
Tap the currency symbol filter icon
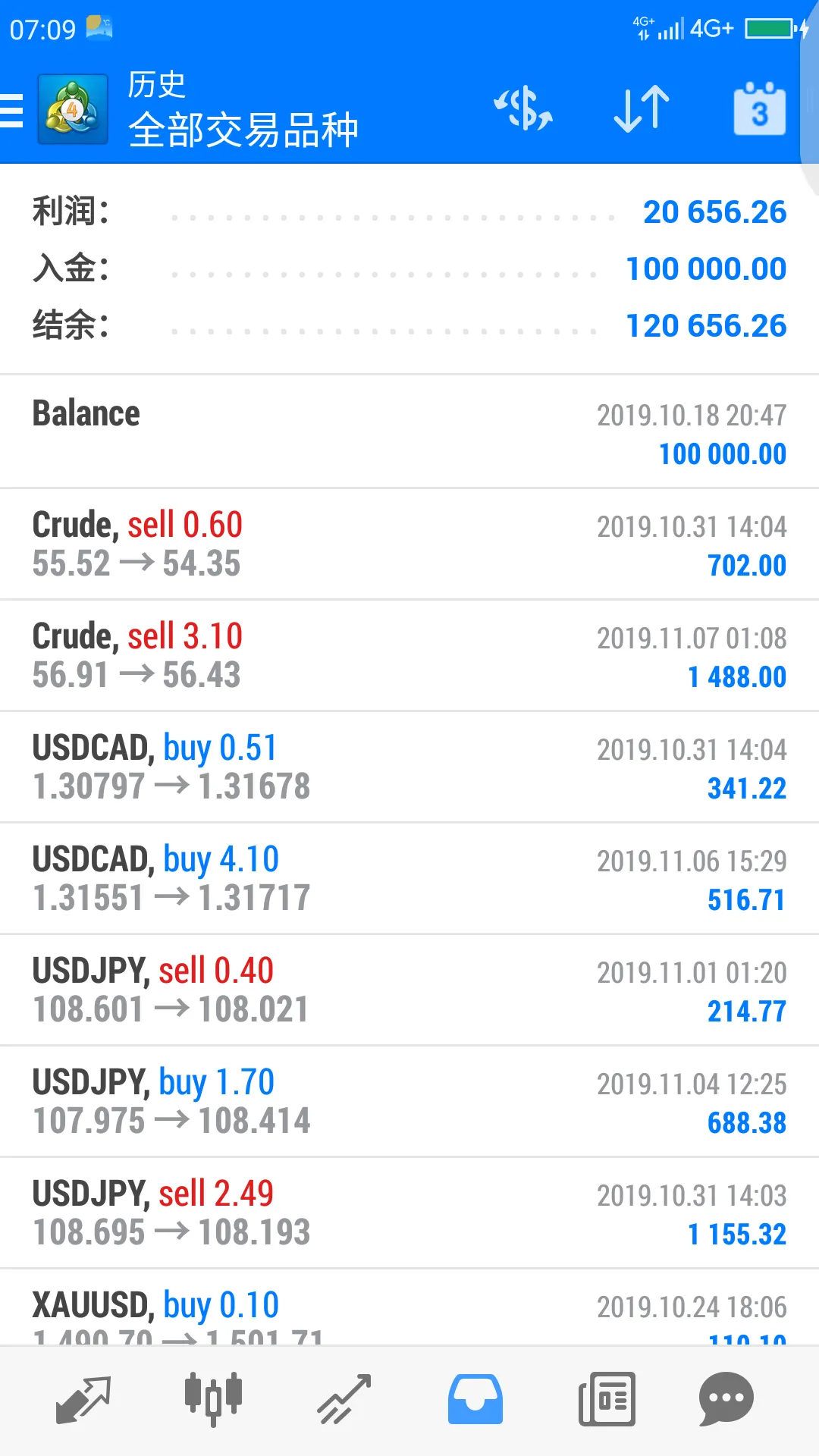point(523,109)
